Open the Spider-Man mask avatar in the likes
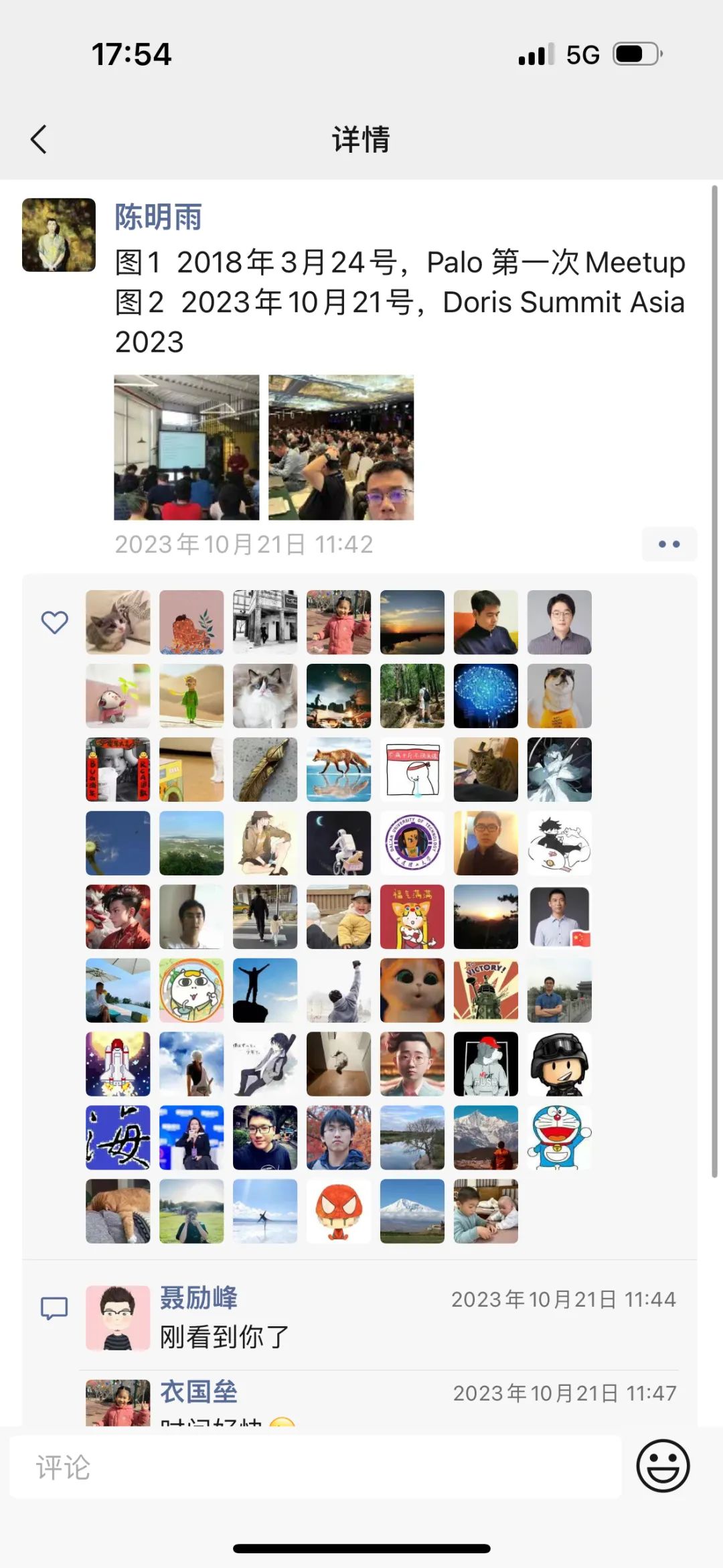723x1568 pixels. click(339, 1211)
